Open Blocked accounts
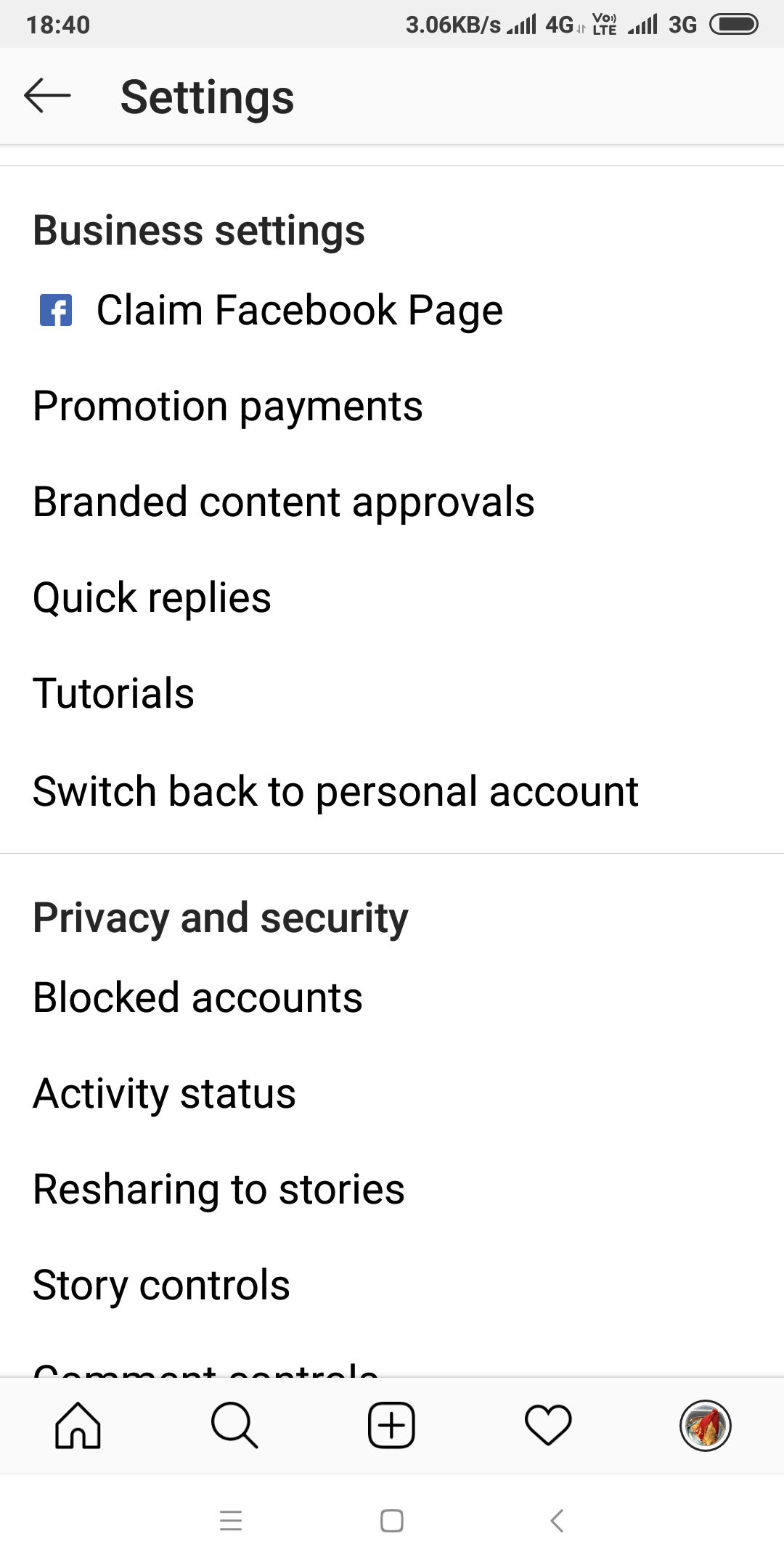784x1568 pixels. (197, 997)
